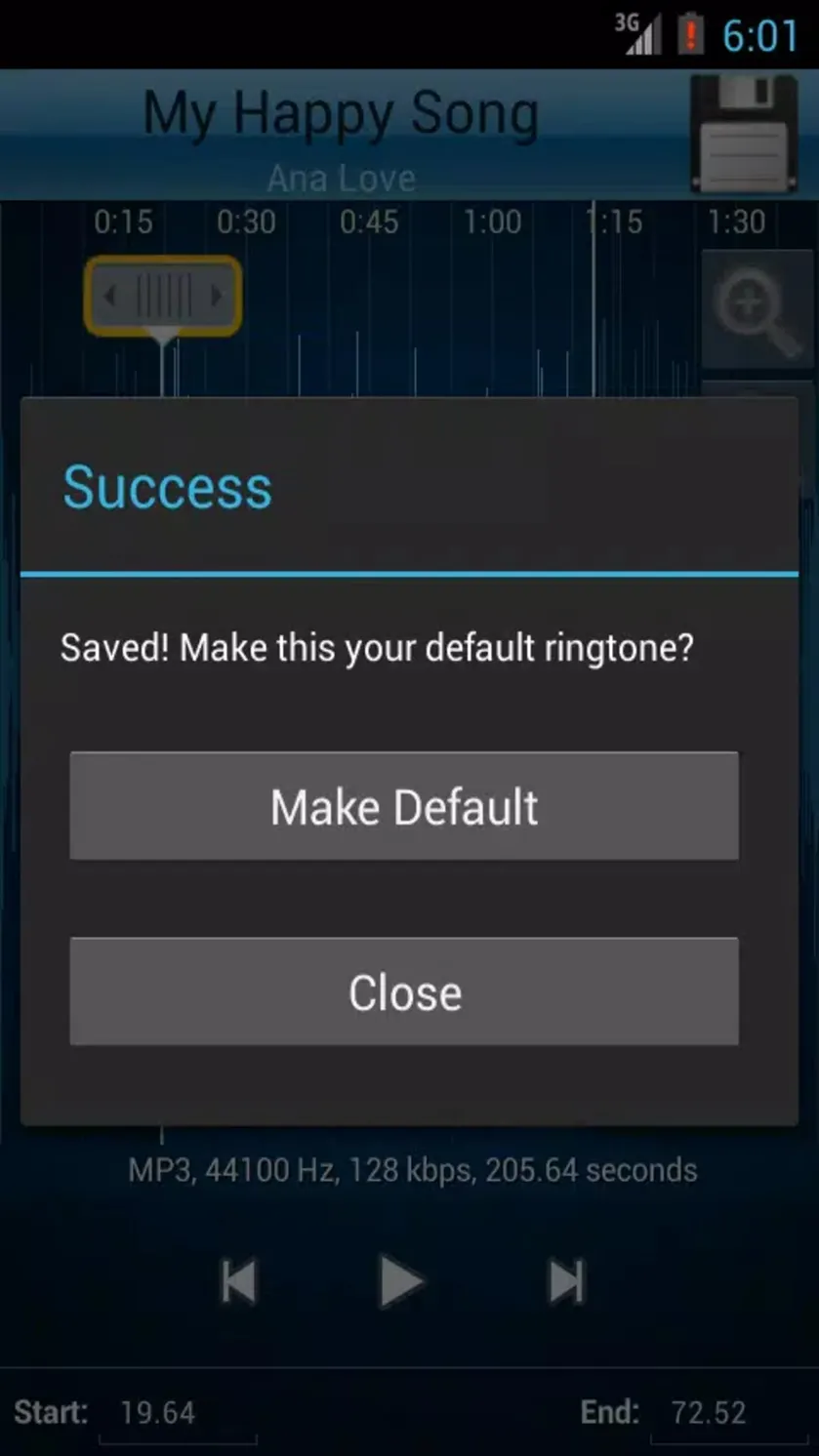Play the selected audio clip
This screenshot has height=1456, width=819.
tap(401, 1281)
